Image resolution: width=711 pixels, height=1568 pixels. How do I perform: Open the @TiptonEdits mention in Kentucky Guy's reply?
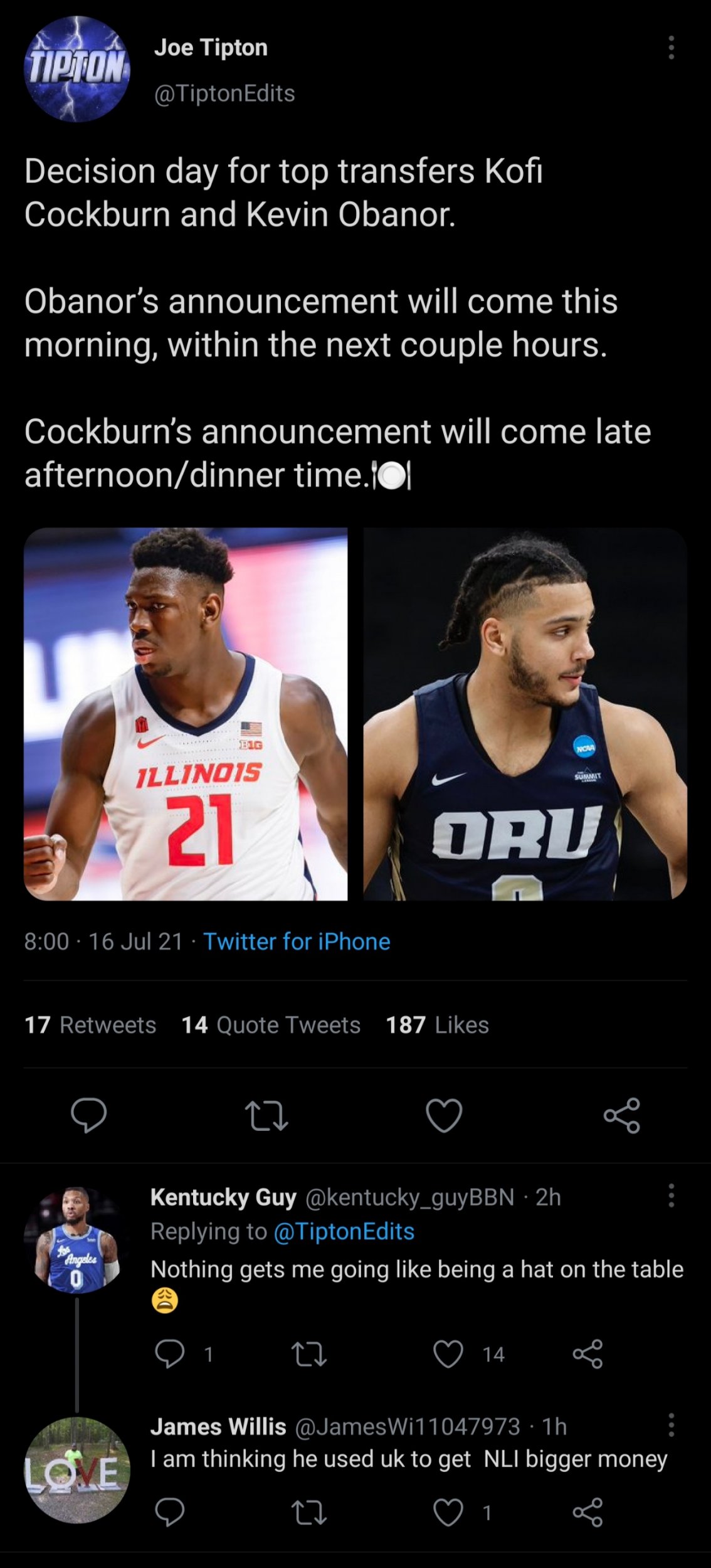pyautogui.click(x=344, y=1231)
